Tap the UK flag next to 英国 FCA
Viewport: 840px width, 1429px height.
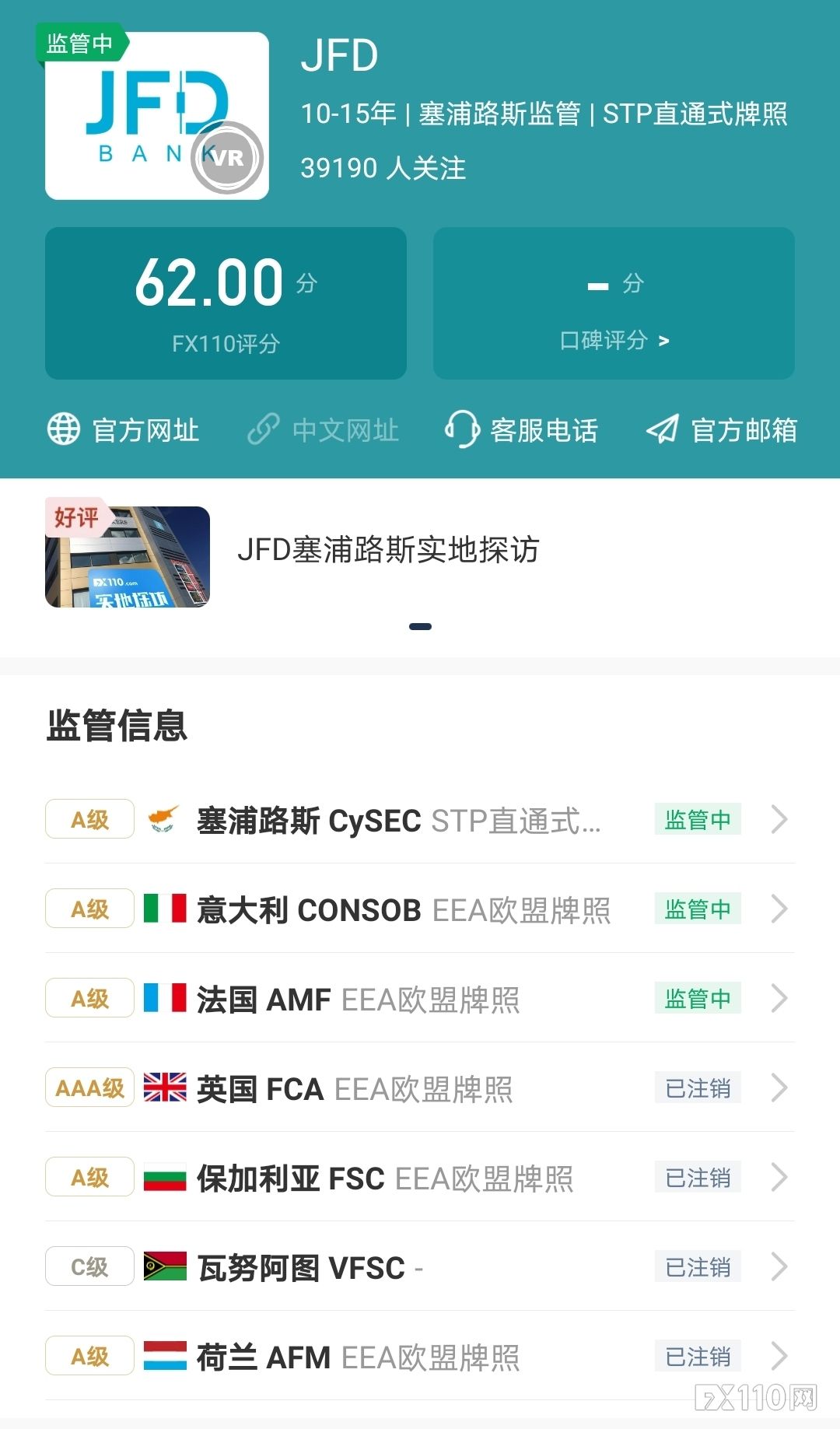click(166, 1088)
